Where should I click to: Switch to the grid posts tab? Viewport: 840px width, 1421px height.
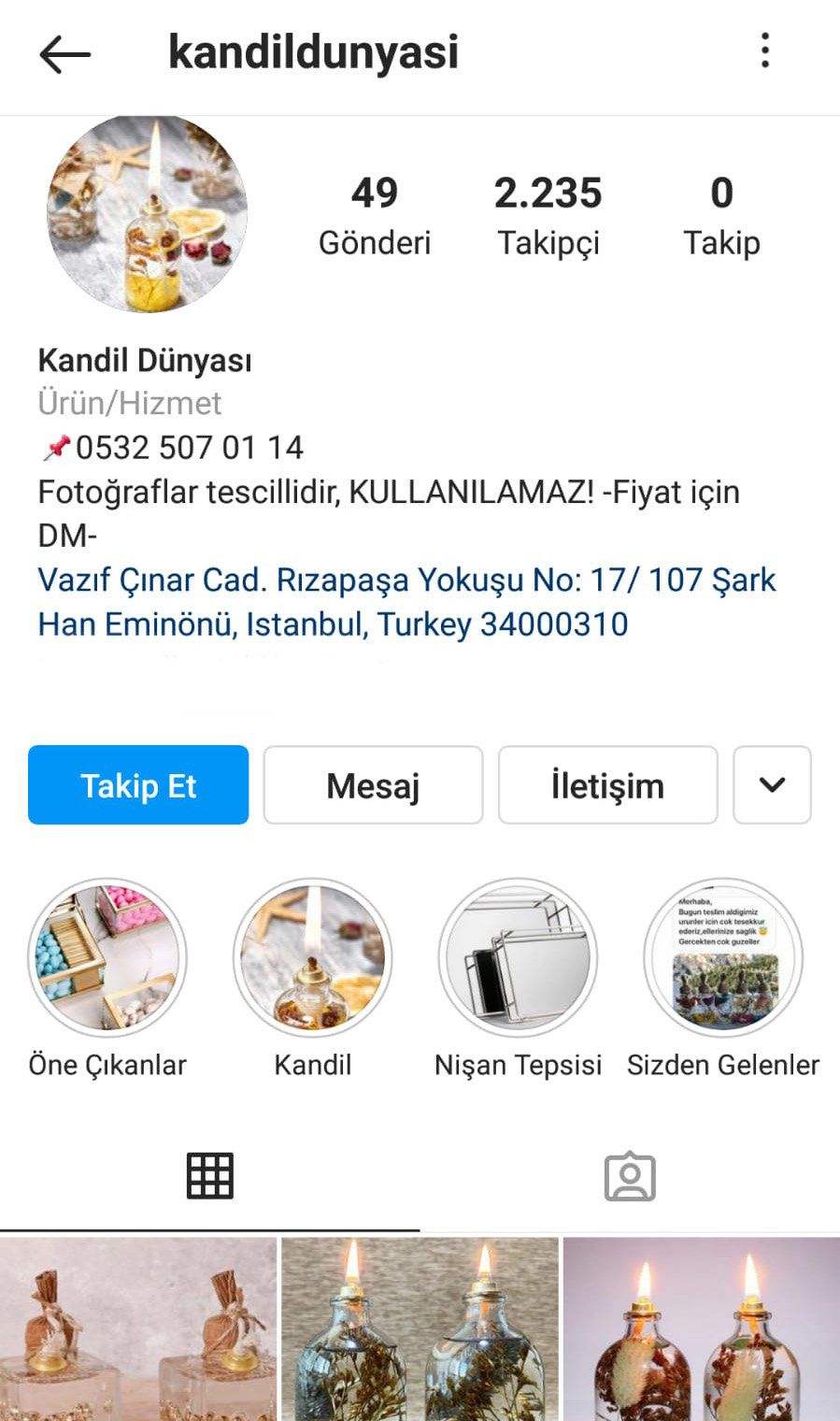[209, 1176]
